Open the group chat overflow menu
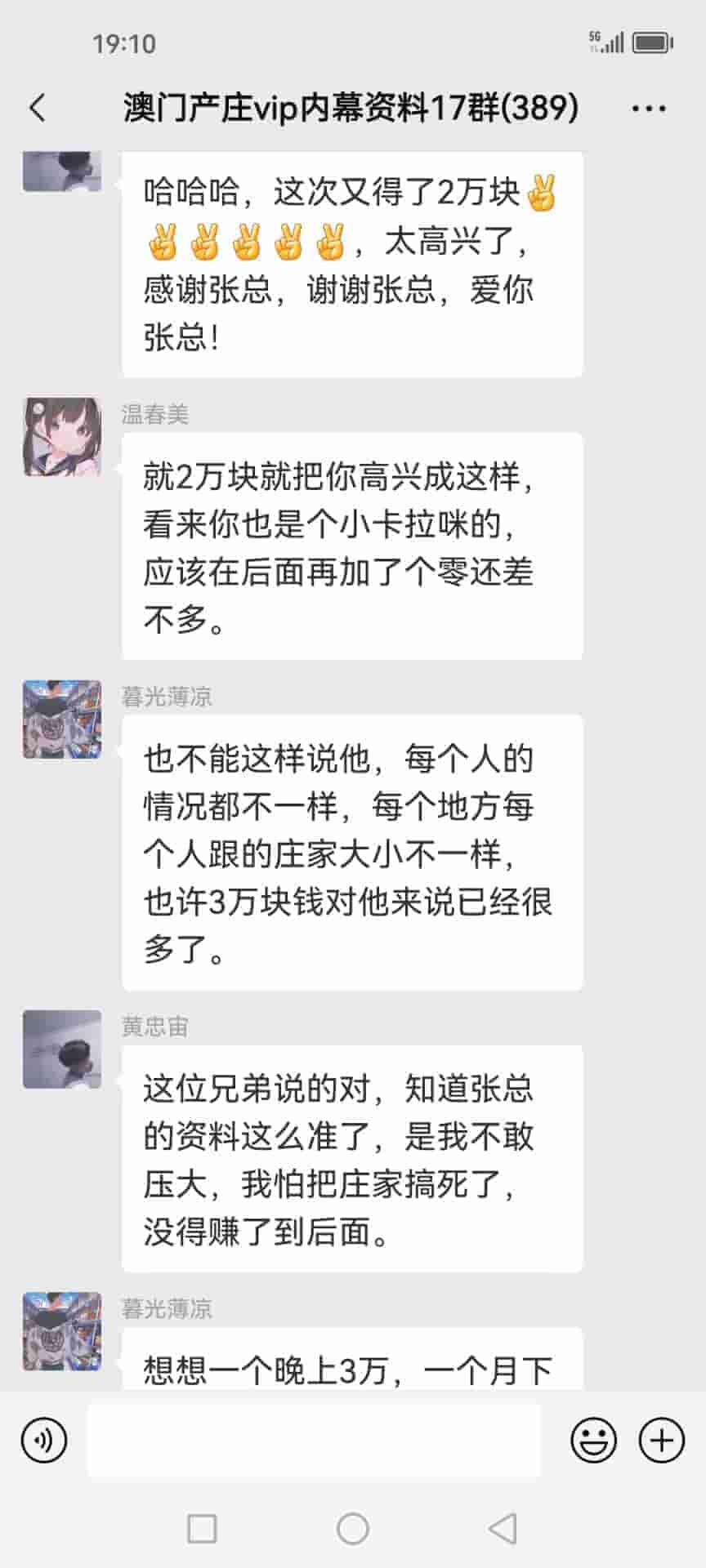Image resolution: width=706 pixels, height=1568 pixels. click(x=649, y=108)
